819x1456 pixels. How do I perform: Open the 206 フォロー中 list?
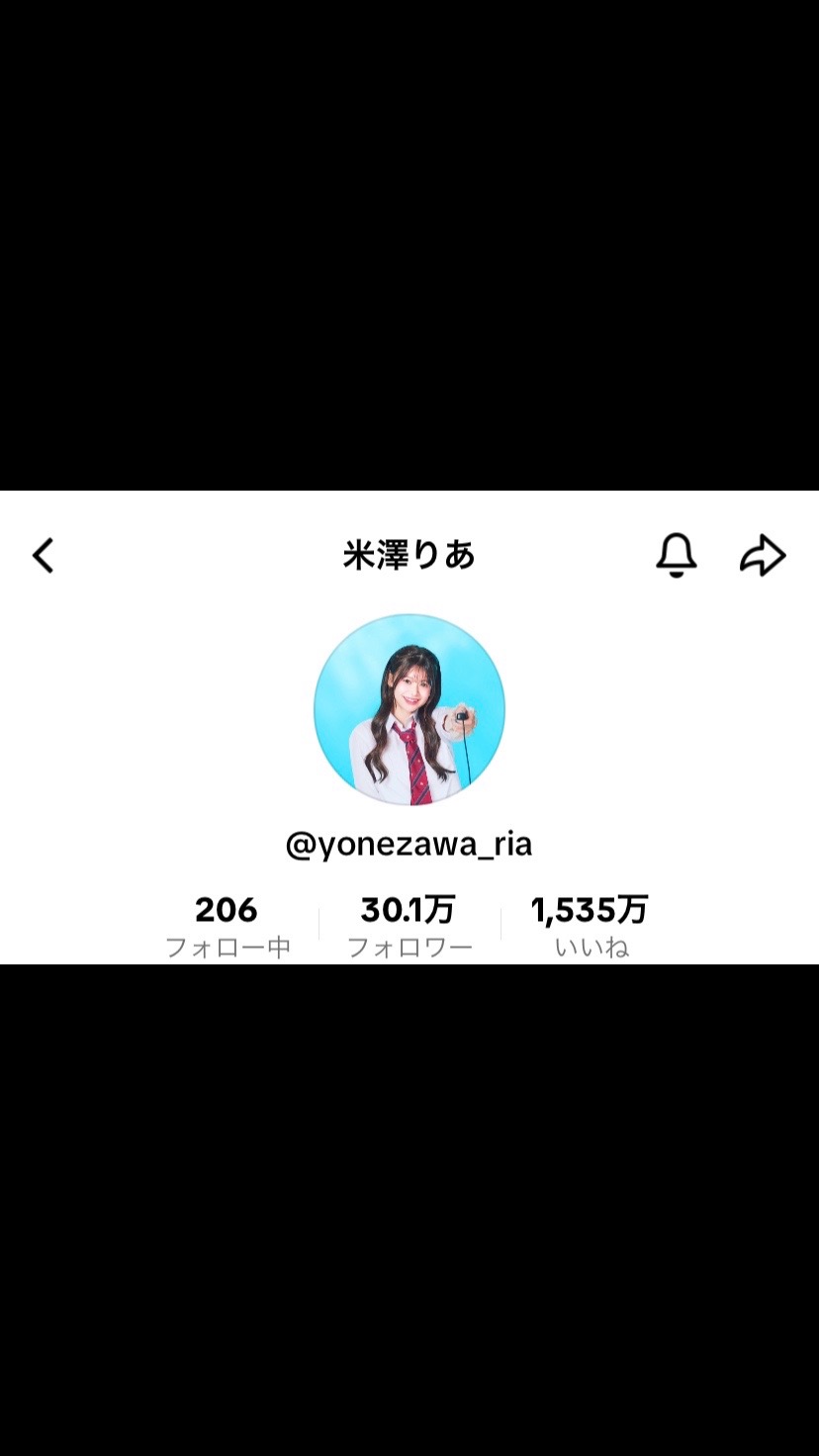(227, 926)
